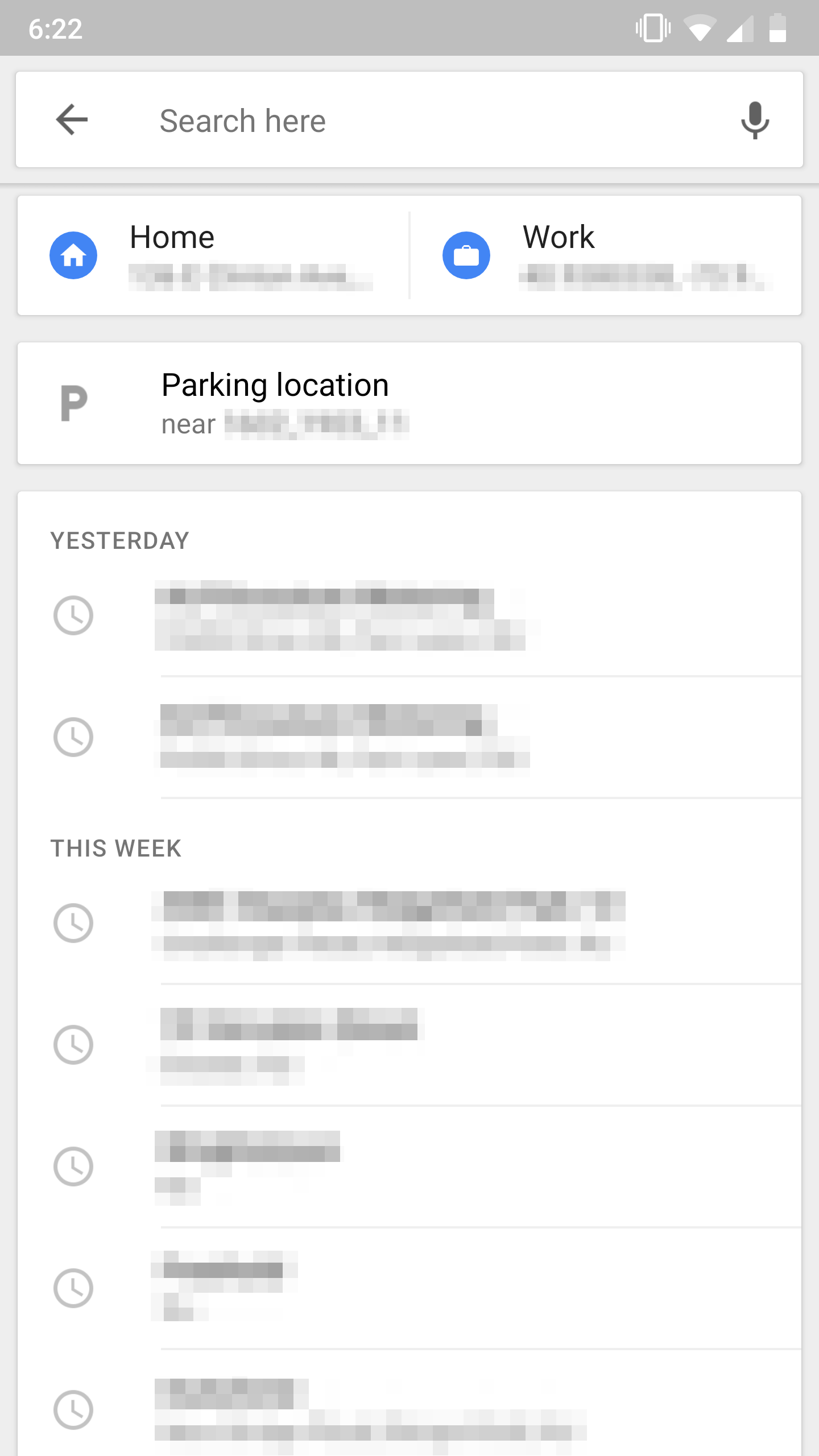Tap the clock icon of second Yesterday entry
The width and height of the screenshot is (819, 1456).
point(73,737)
